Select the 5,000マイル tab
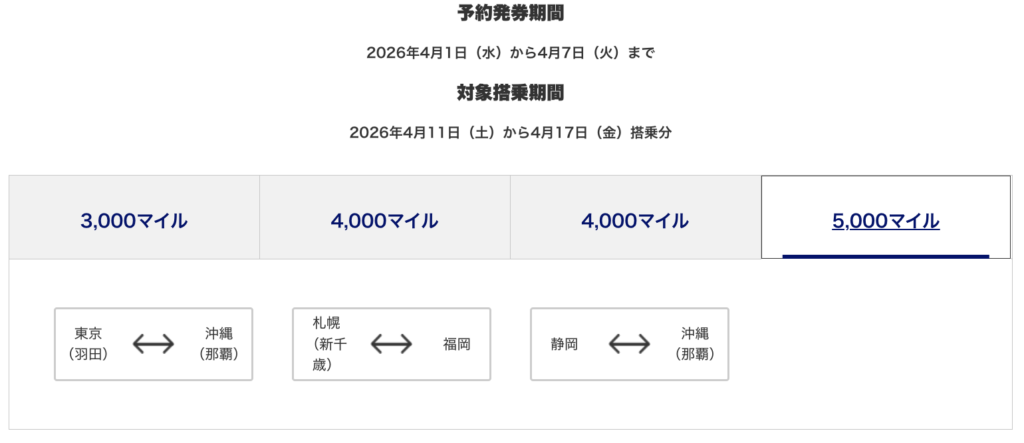 (x=885, y=221)
